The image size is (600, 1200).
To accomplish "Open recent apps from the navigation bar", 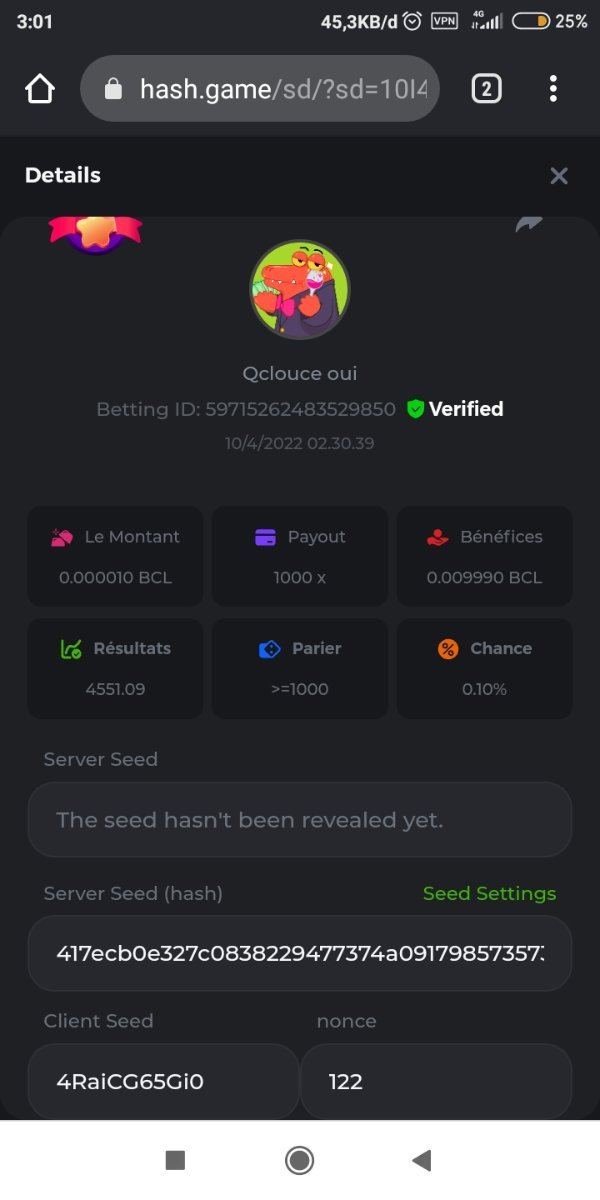I will click(x=175, y=1160).
